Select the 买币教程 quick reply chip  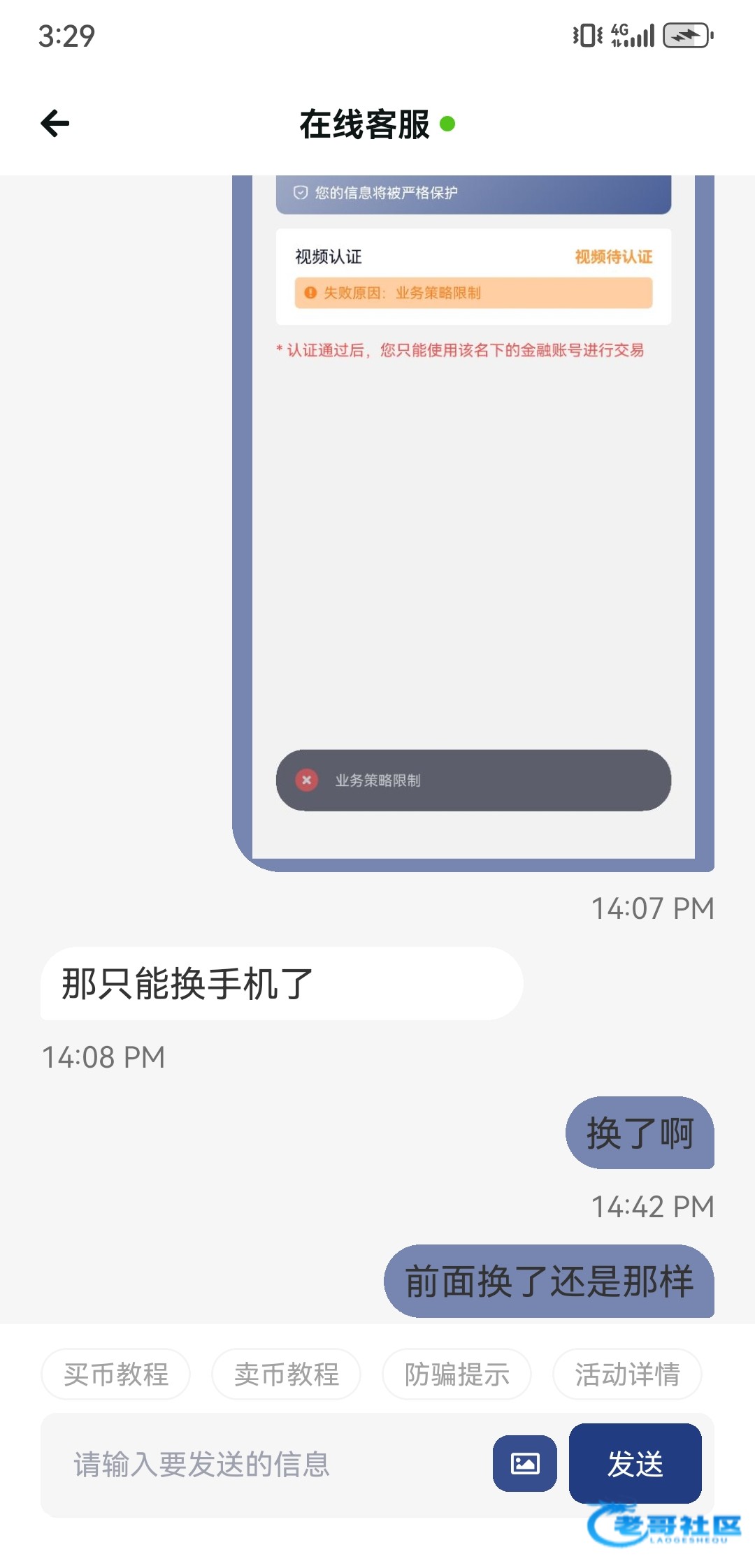click(116, 1374)
